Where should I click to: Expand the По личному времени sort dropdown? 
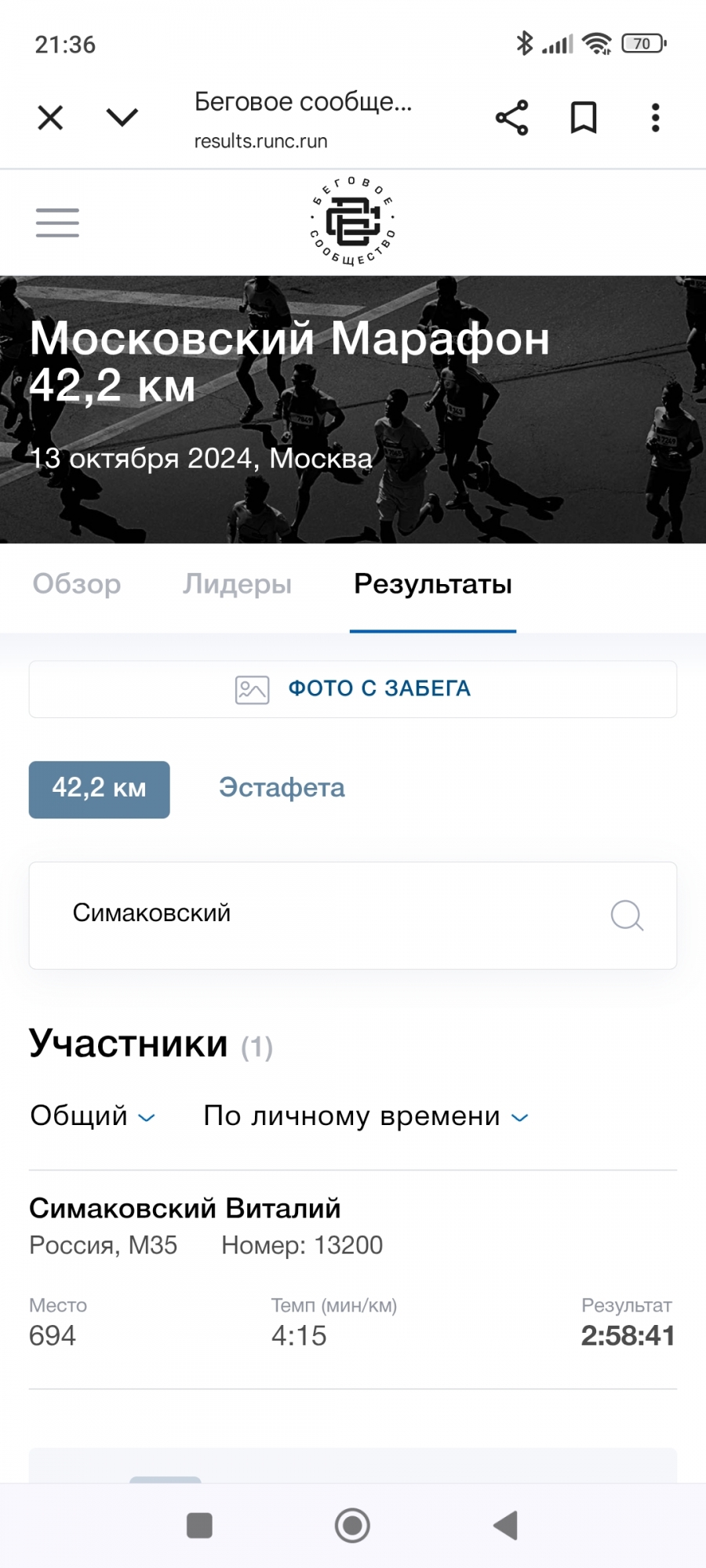(366, 1116)
